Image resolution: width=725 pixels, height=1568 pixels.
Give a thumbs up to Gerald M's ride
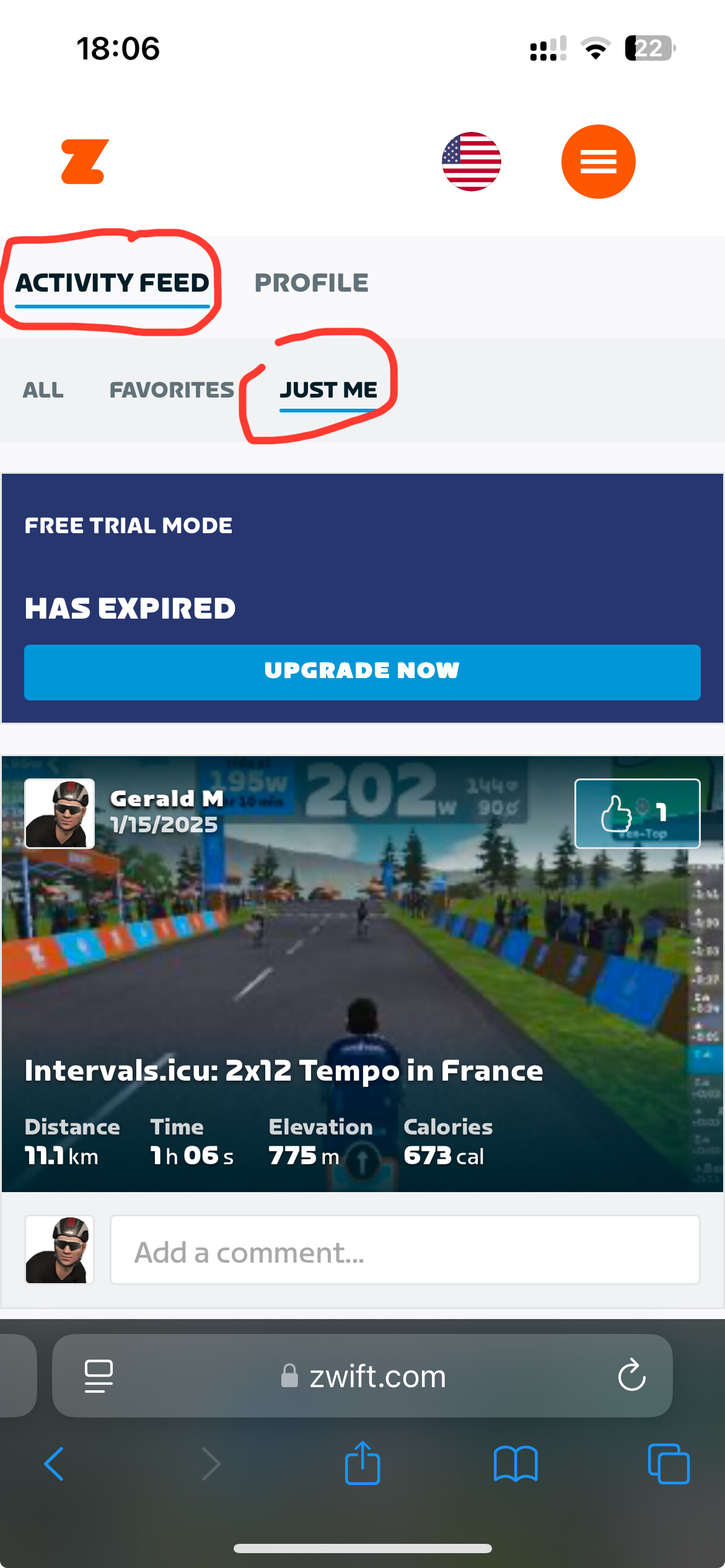pyautogui.click(x=638, y=813)
